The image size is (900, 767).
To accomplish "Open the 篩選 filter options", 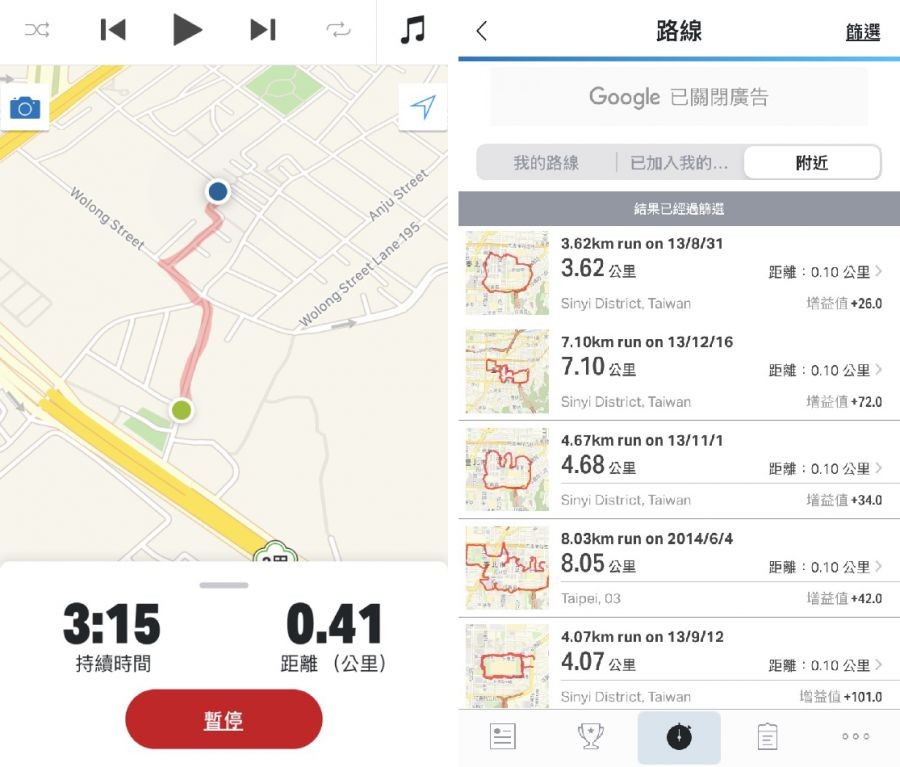I will click(862, 32).
